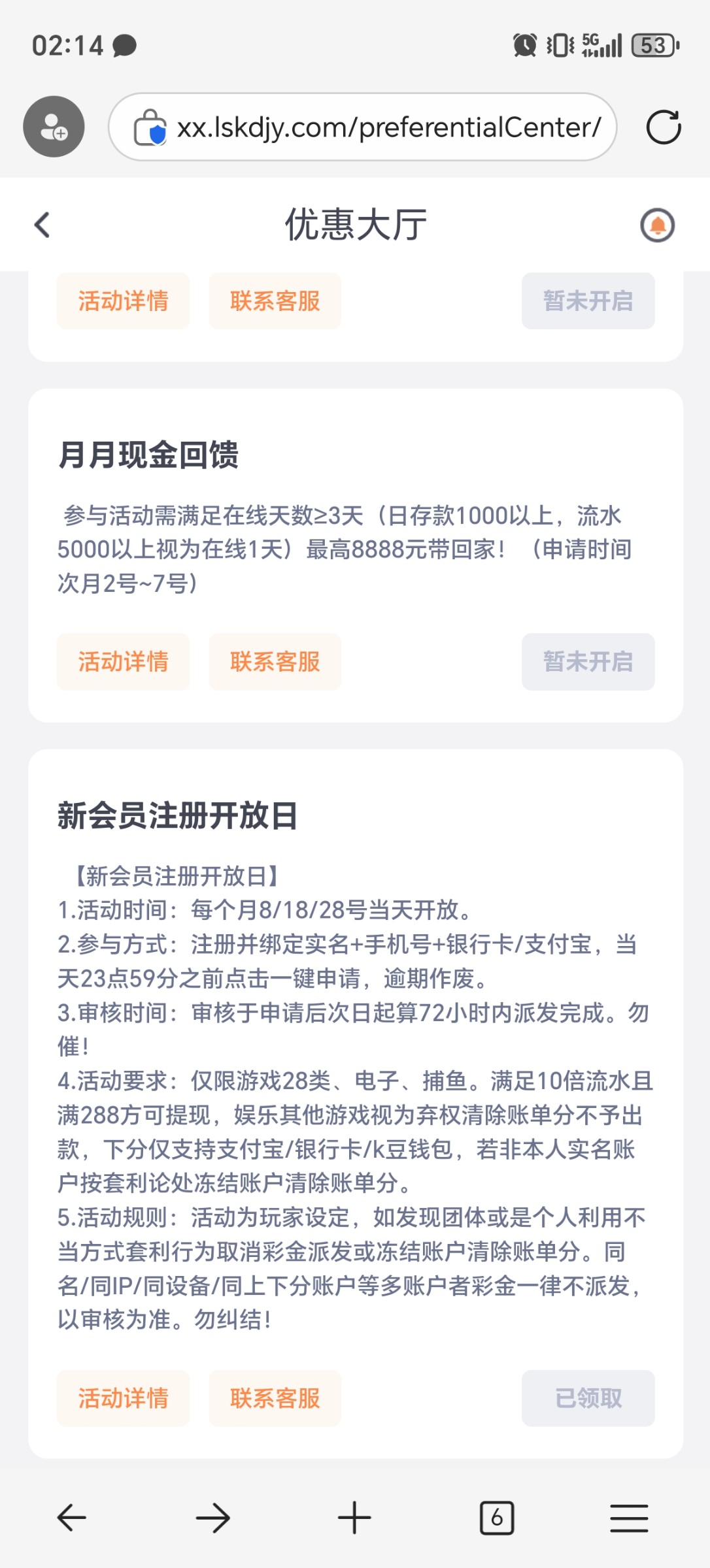Screen dimensions: 710x1568
Task: Open the browser hamburger menu
Action: pos(629,1517)
